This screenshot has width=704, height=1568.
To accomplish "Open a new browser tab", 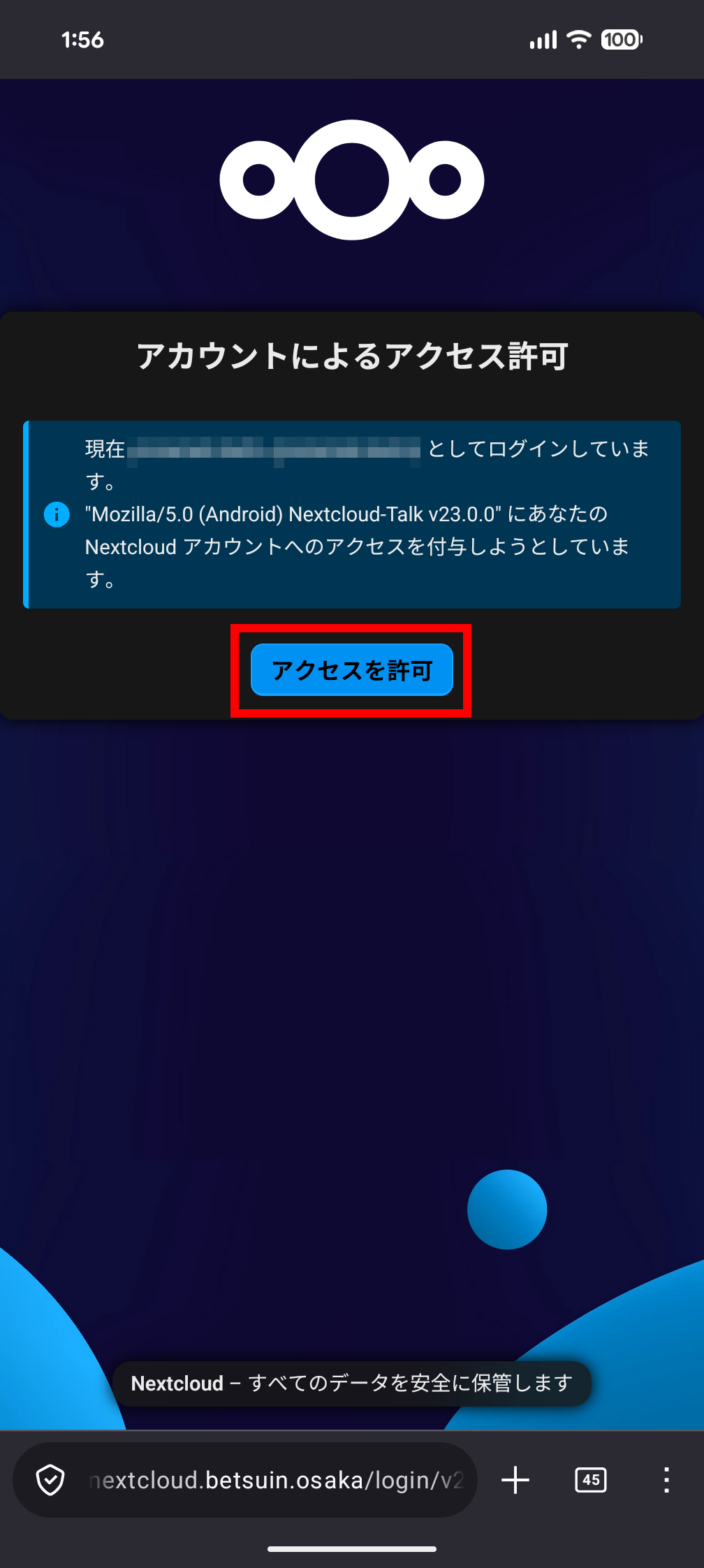I will (x=515, y=1480).
